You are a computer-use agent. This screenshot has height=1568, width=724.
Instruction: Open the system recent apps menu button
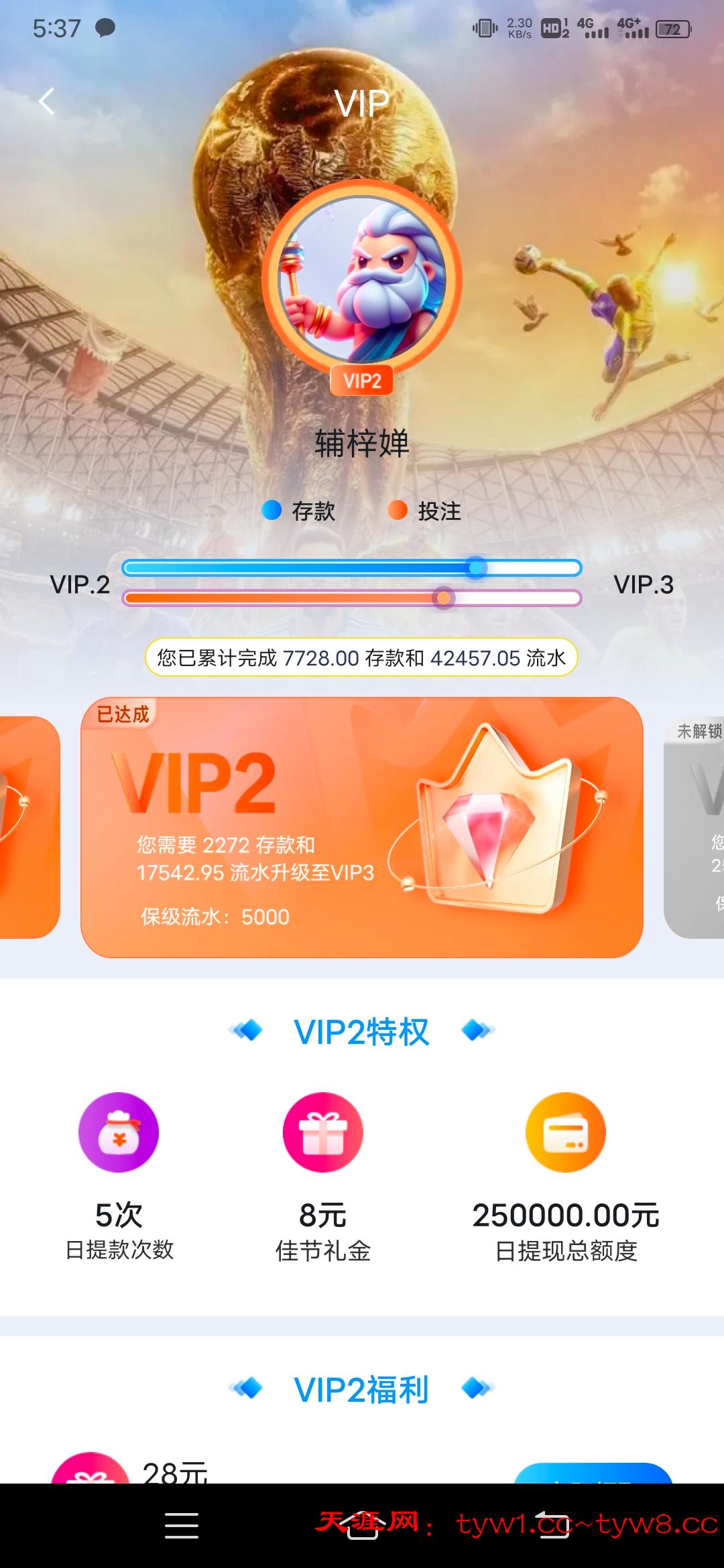(182, 1526)
